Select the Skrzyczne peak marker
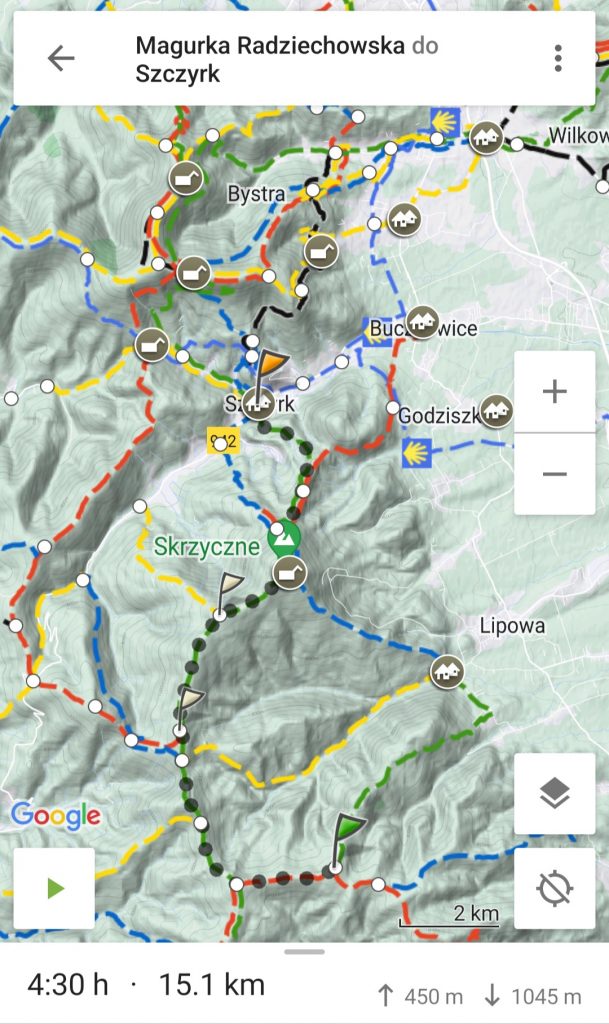Image resolution: width=609 pixels, height=1024 pixels. coord(285,538)
